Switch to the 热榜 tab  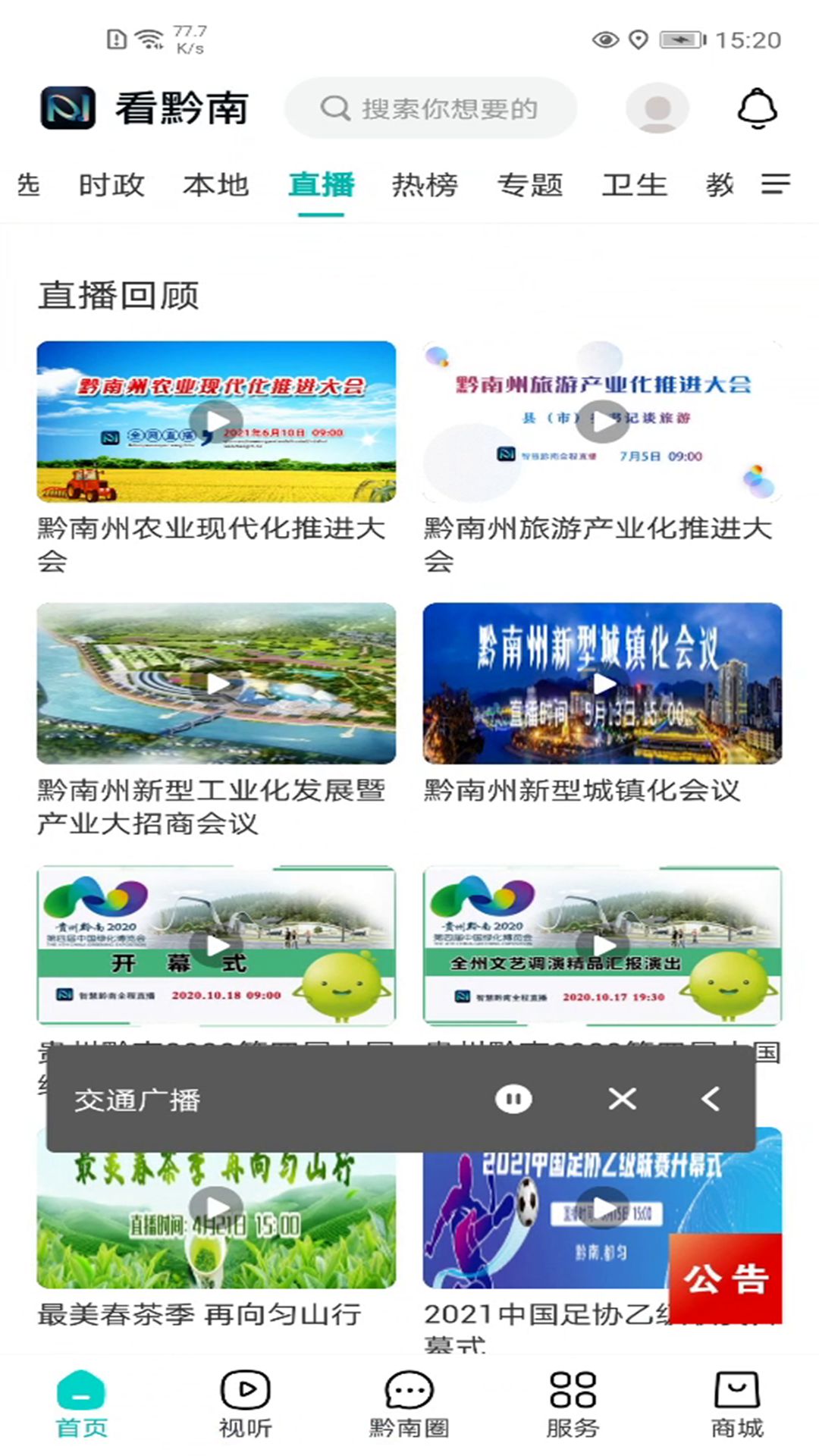(x=425, y=185)
